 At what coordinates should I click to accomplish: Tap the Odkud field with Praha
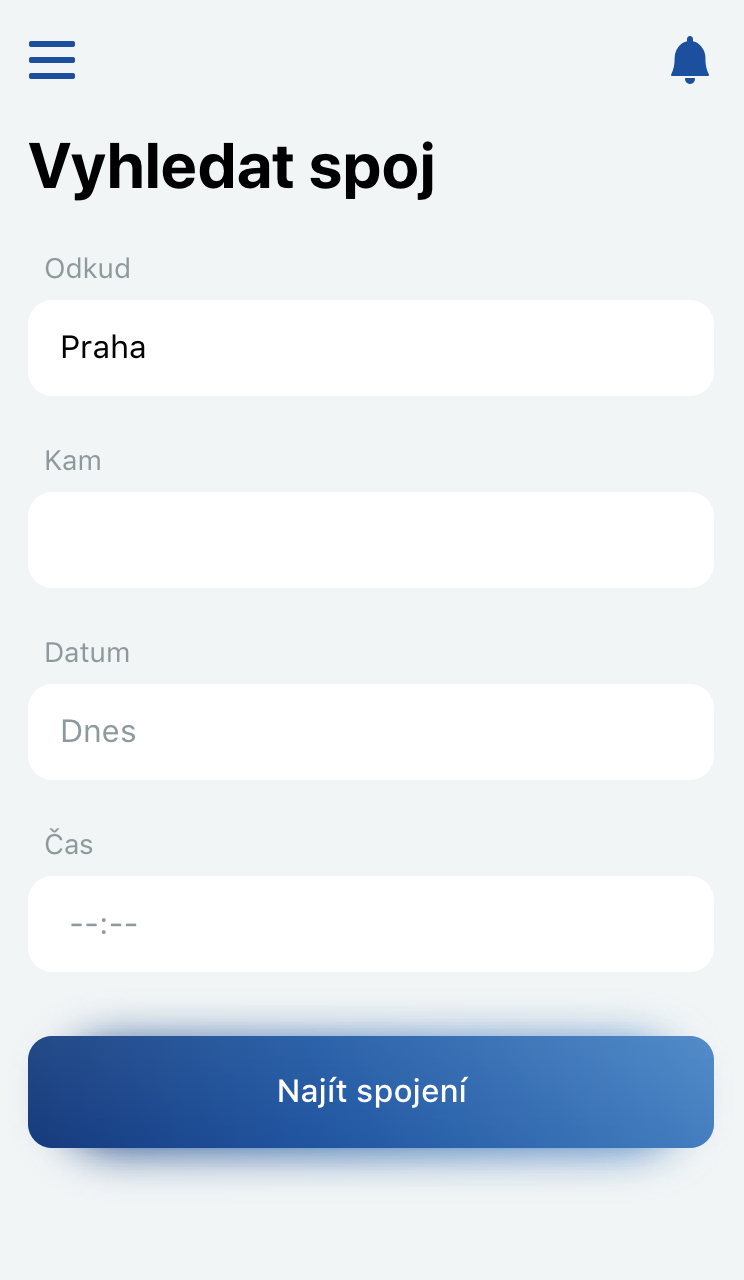pyautogui.click(x=371, y=348)
